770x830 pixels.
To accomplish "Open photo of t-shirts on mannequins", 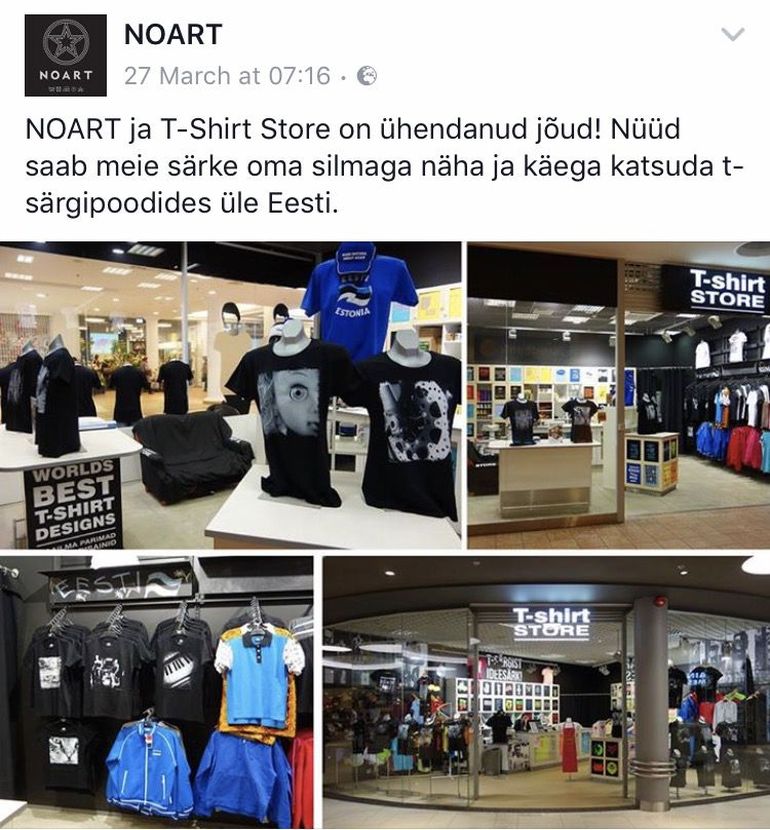I will (231, 395).
